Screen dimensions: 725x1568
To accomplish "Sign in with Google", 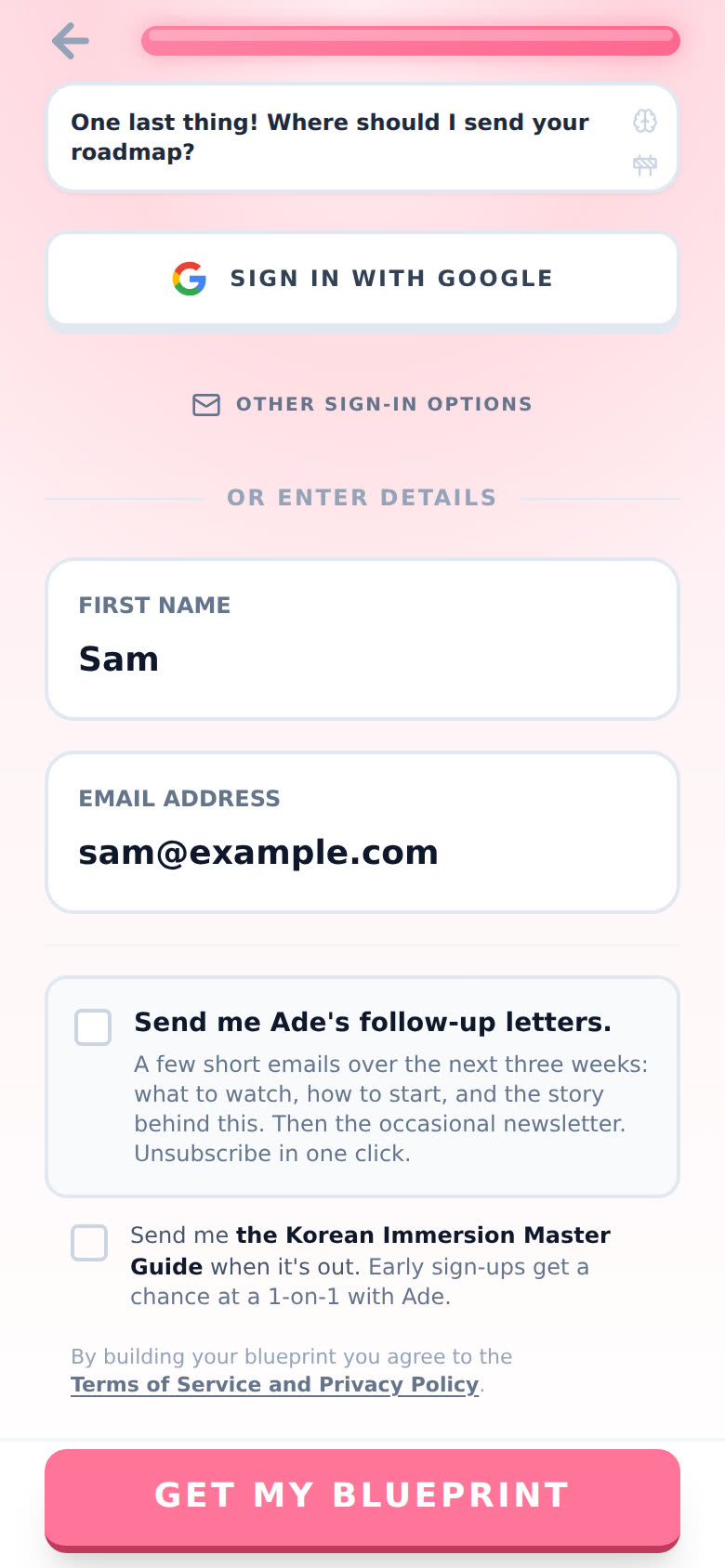I will [x=362, y=279].
